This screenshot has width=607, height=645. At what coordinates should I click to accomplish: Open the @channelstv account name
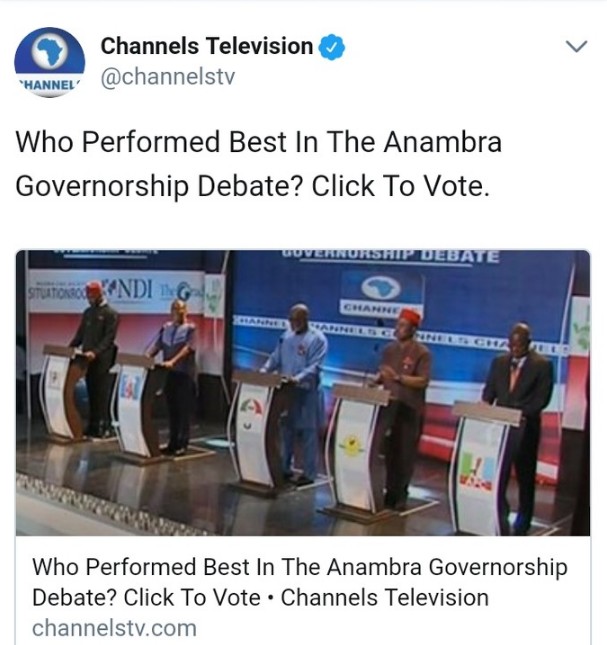(x=167, y=77)
